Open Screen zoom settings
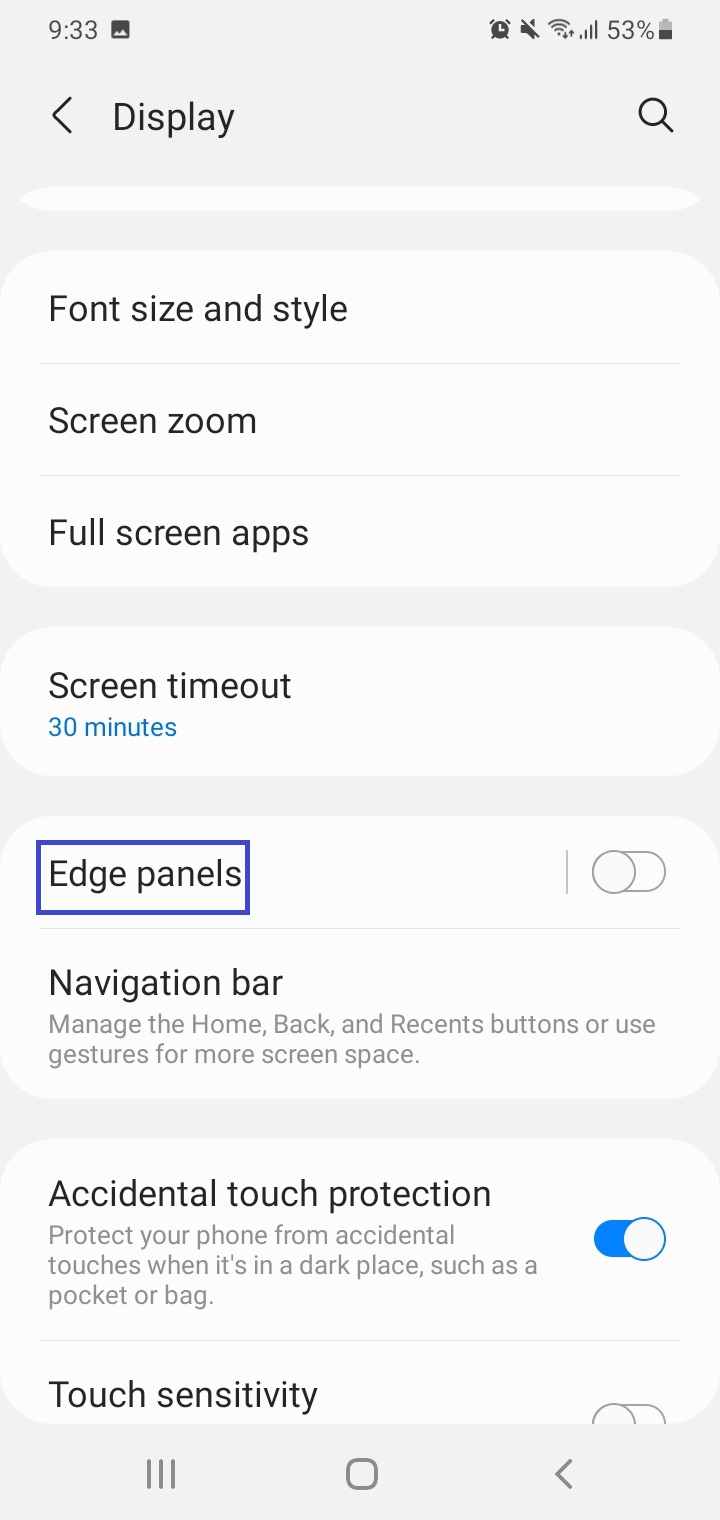The width and height of the screenshot is (720, 1520). tap(360, 420)
